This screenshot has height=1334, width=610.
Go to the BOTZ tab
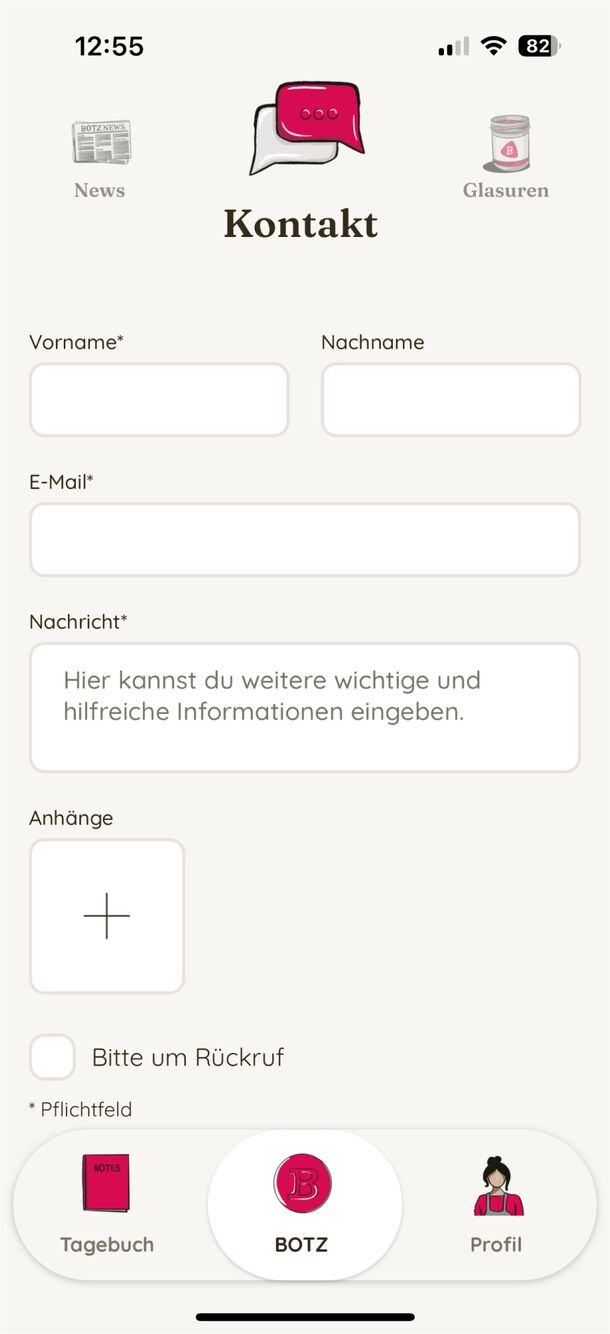coord(302,1206)
